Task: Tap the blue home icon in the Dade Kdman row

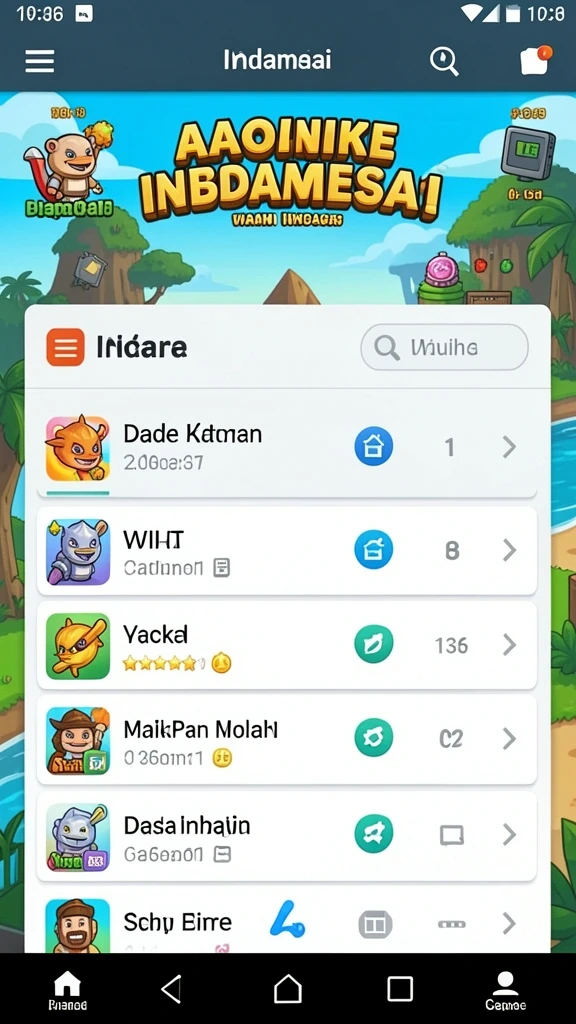Action: (374, 447)
